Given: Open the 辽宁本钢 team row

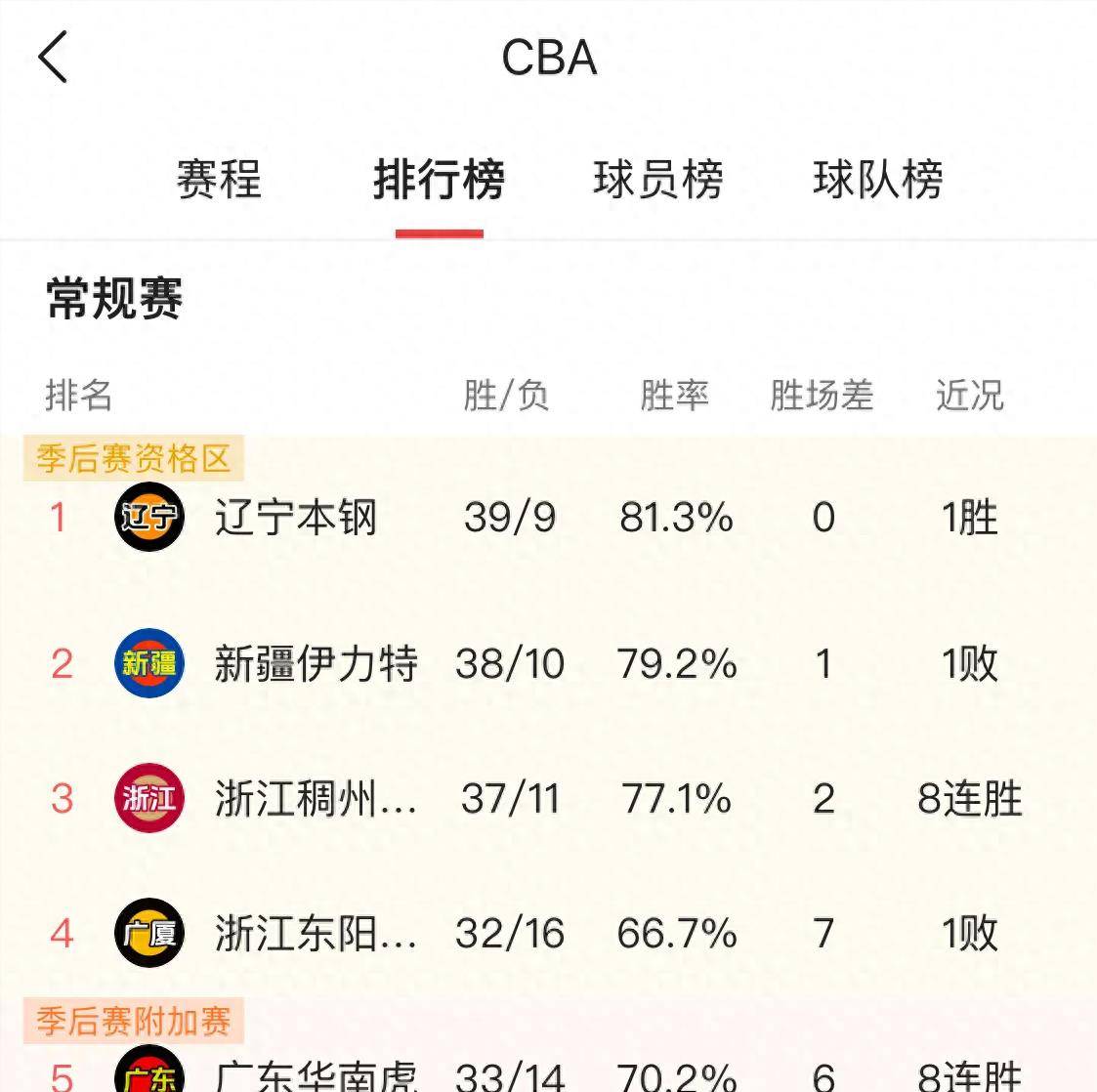Looking at the screenshot, I should pos(296,517).
